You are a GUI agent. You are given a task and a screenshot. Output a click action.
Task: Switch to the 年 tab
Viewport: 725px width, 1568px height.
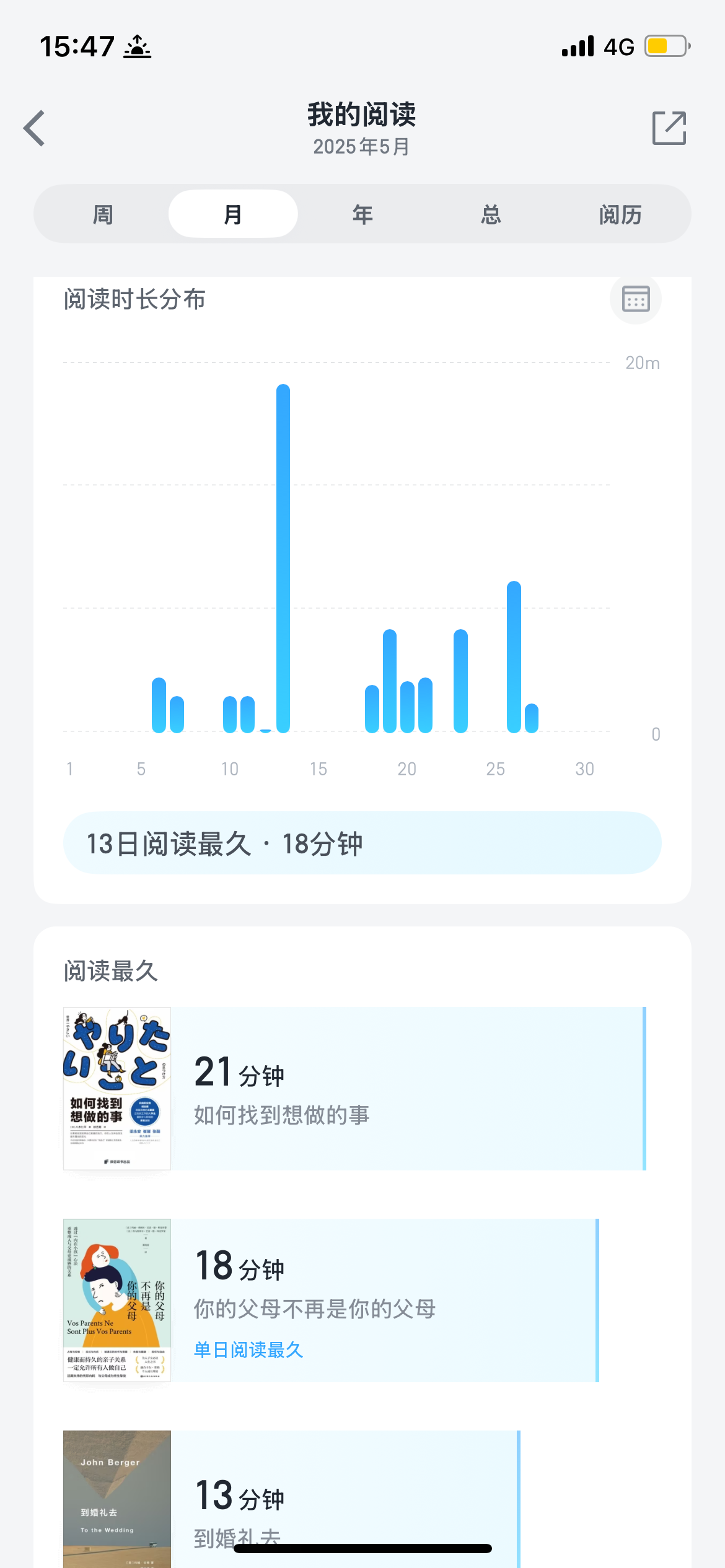(x=362, y=214)
